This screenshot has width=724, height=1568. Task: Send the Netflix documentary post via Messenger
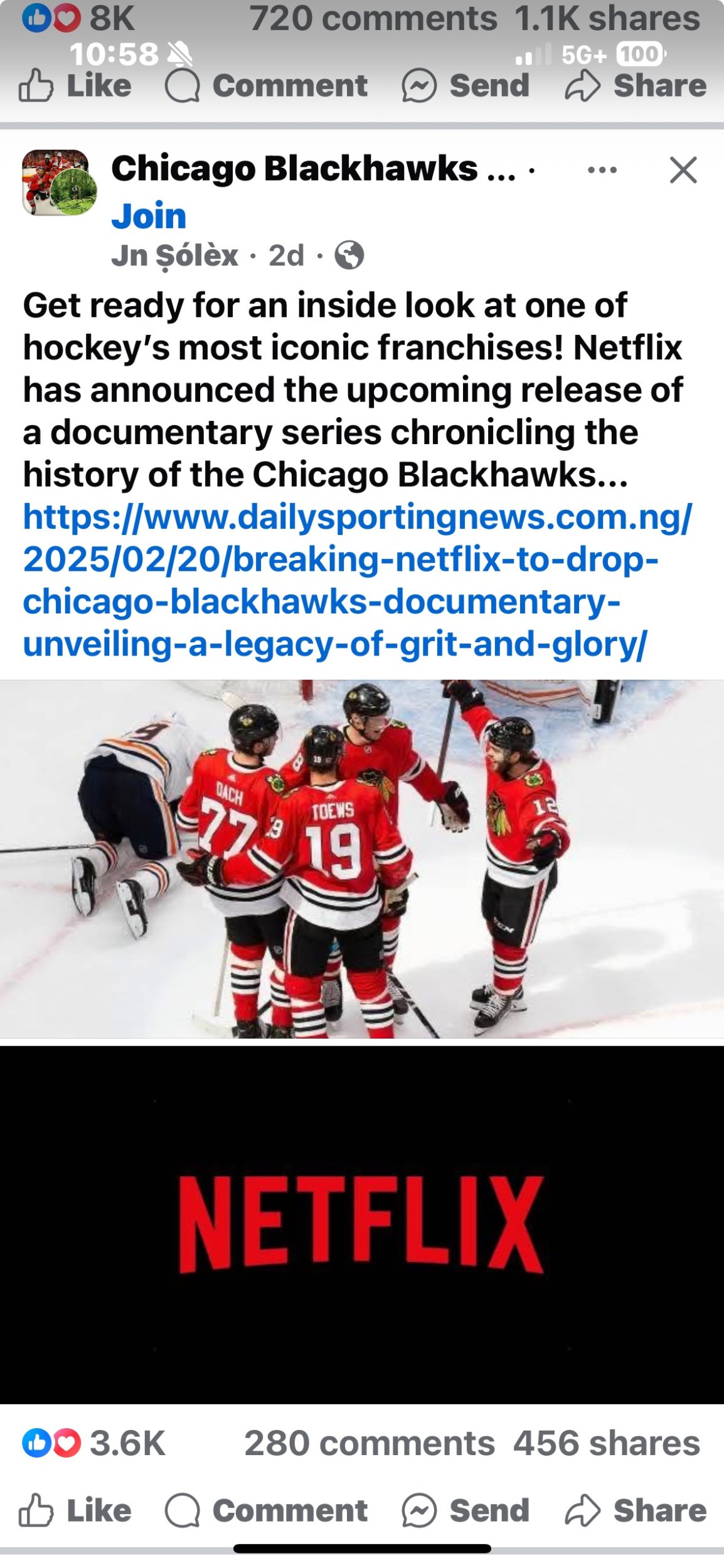(466, 1510)
